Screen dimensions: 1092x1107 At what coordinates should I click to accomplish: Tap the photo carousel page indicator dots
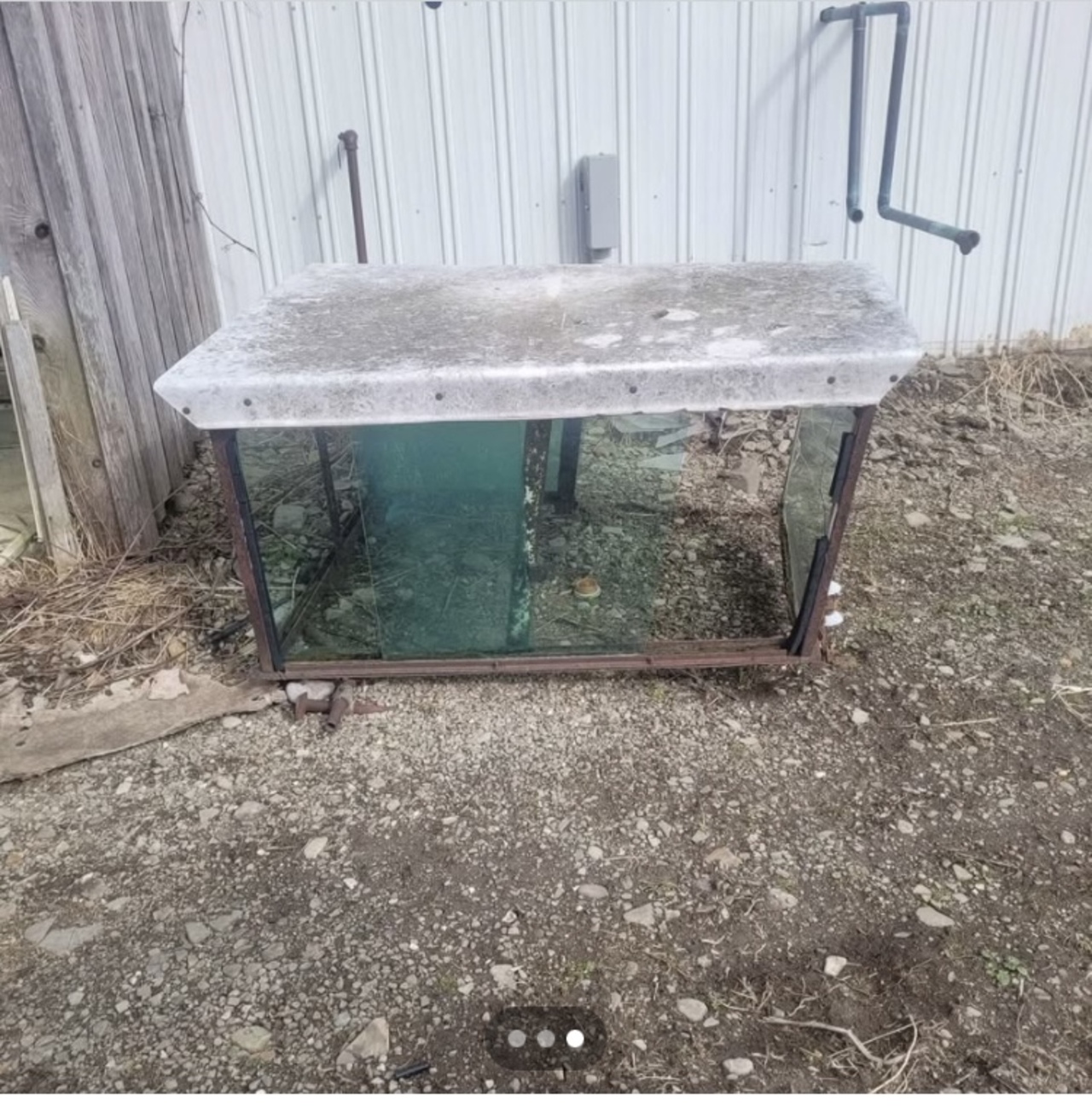[x=546, y=1039]
